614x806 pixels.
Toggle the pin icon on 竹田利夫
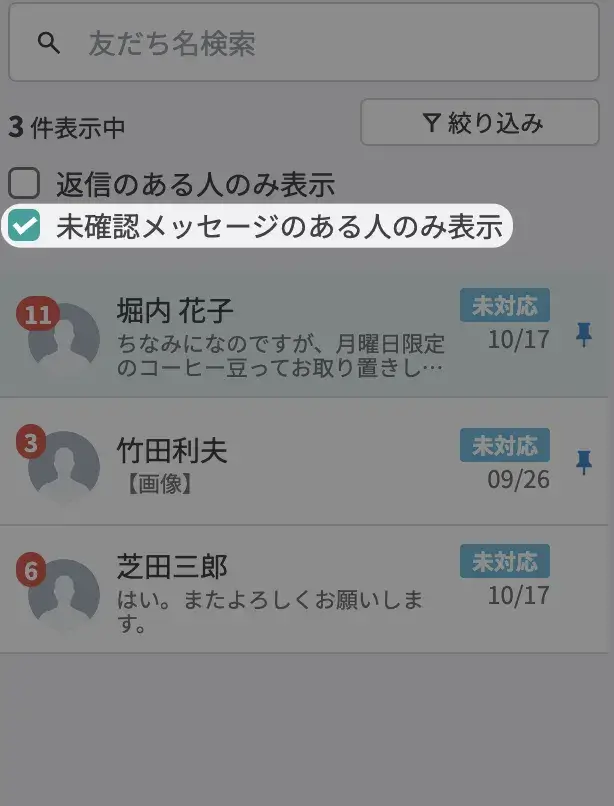(584, 461)
